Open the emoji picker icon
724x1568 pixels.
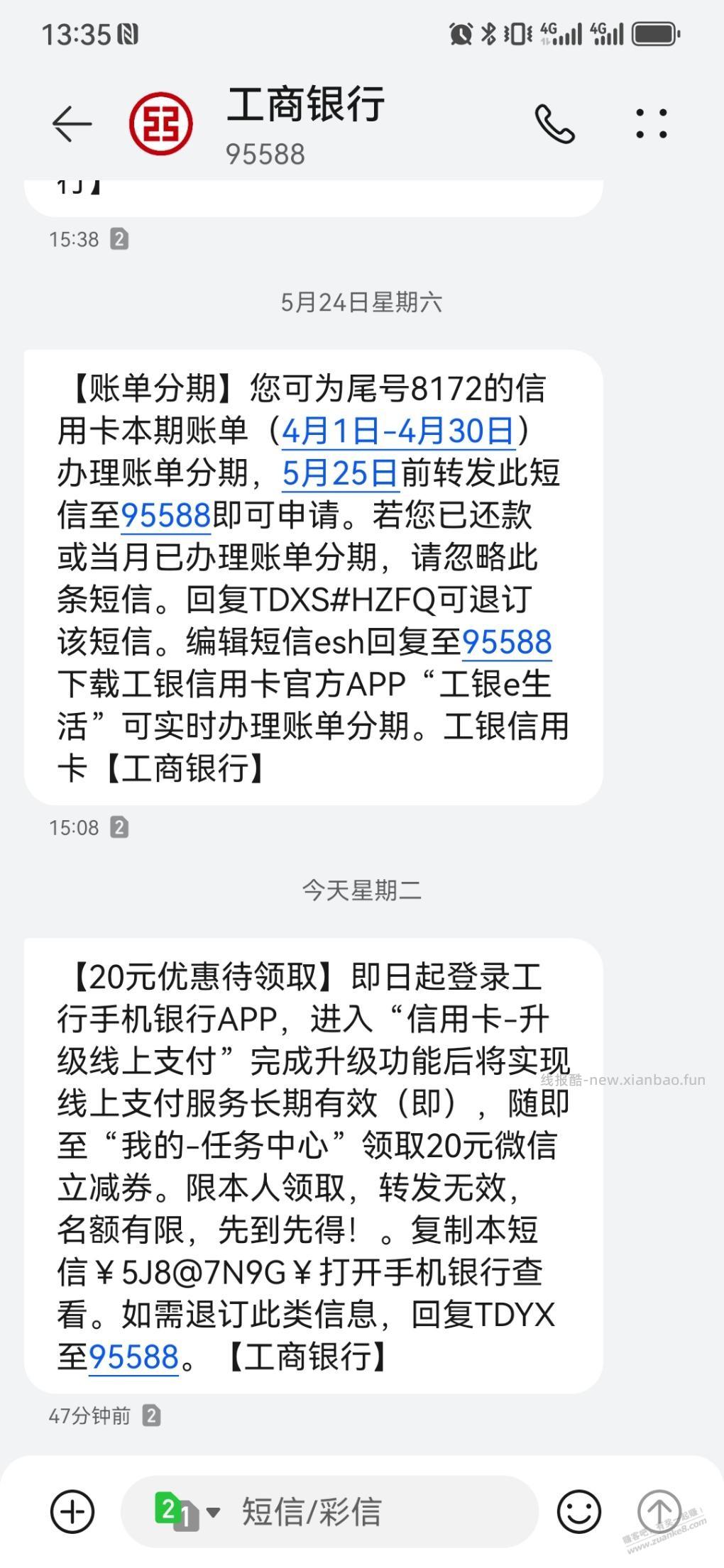578,1512
